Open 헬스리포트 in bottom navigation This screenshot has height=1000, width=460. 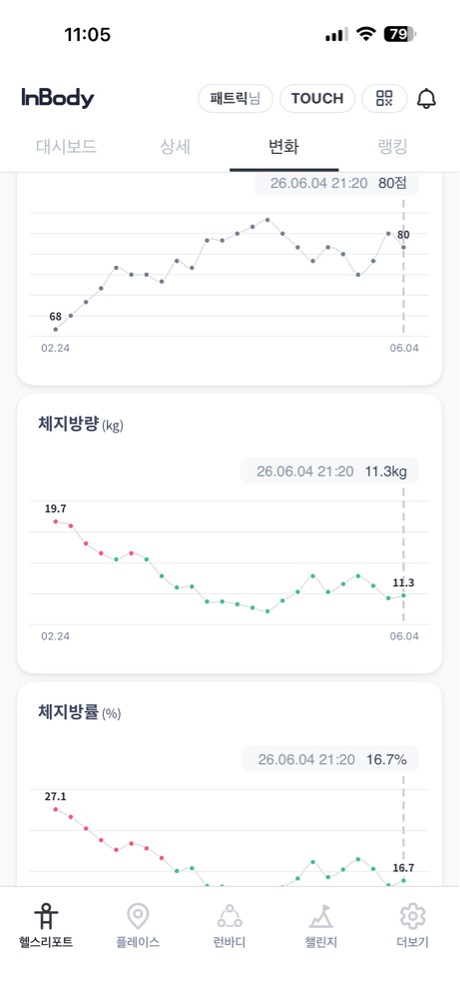pos(46,926)
